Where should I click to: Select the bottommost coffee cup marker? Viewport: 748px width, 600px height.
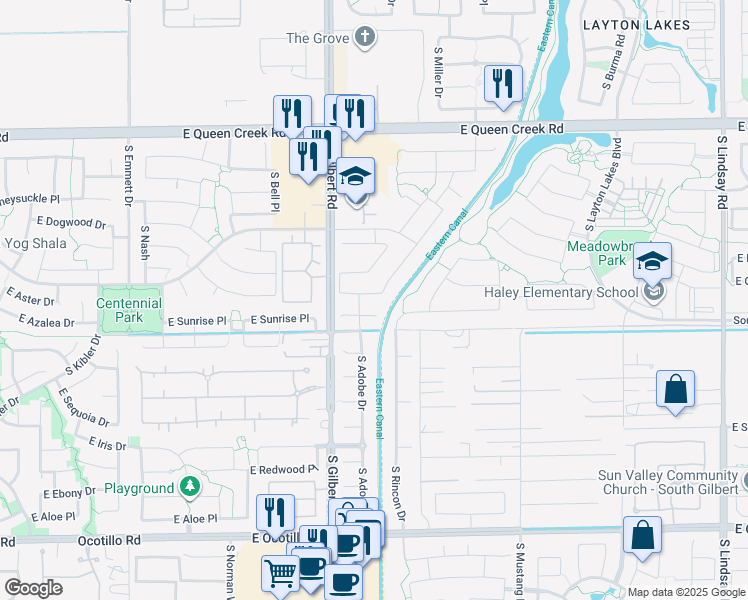point(343,583)
